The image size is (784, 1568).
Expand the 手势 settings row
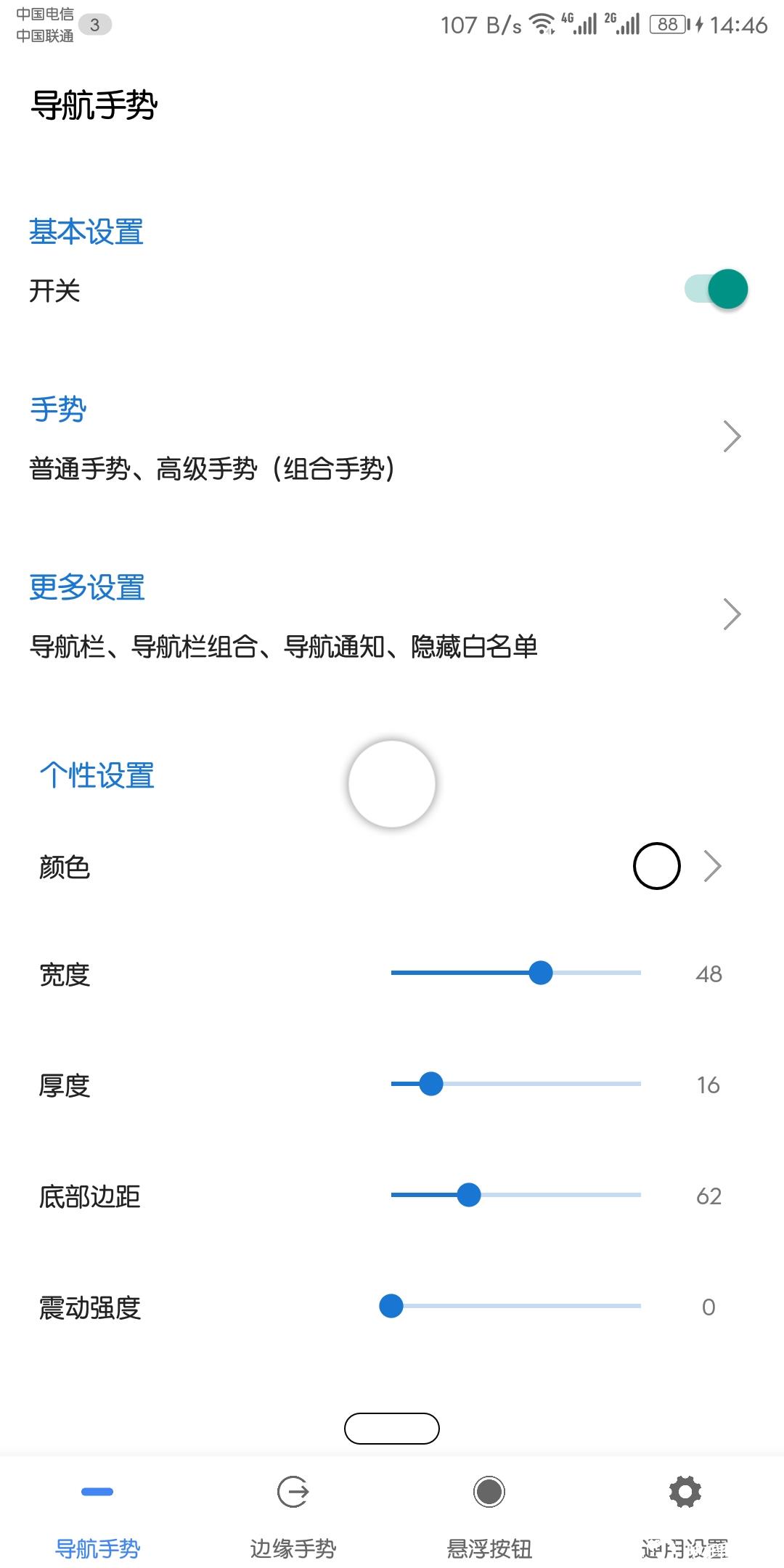[x=730, y=436]
